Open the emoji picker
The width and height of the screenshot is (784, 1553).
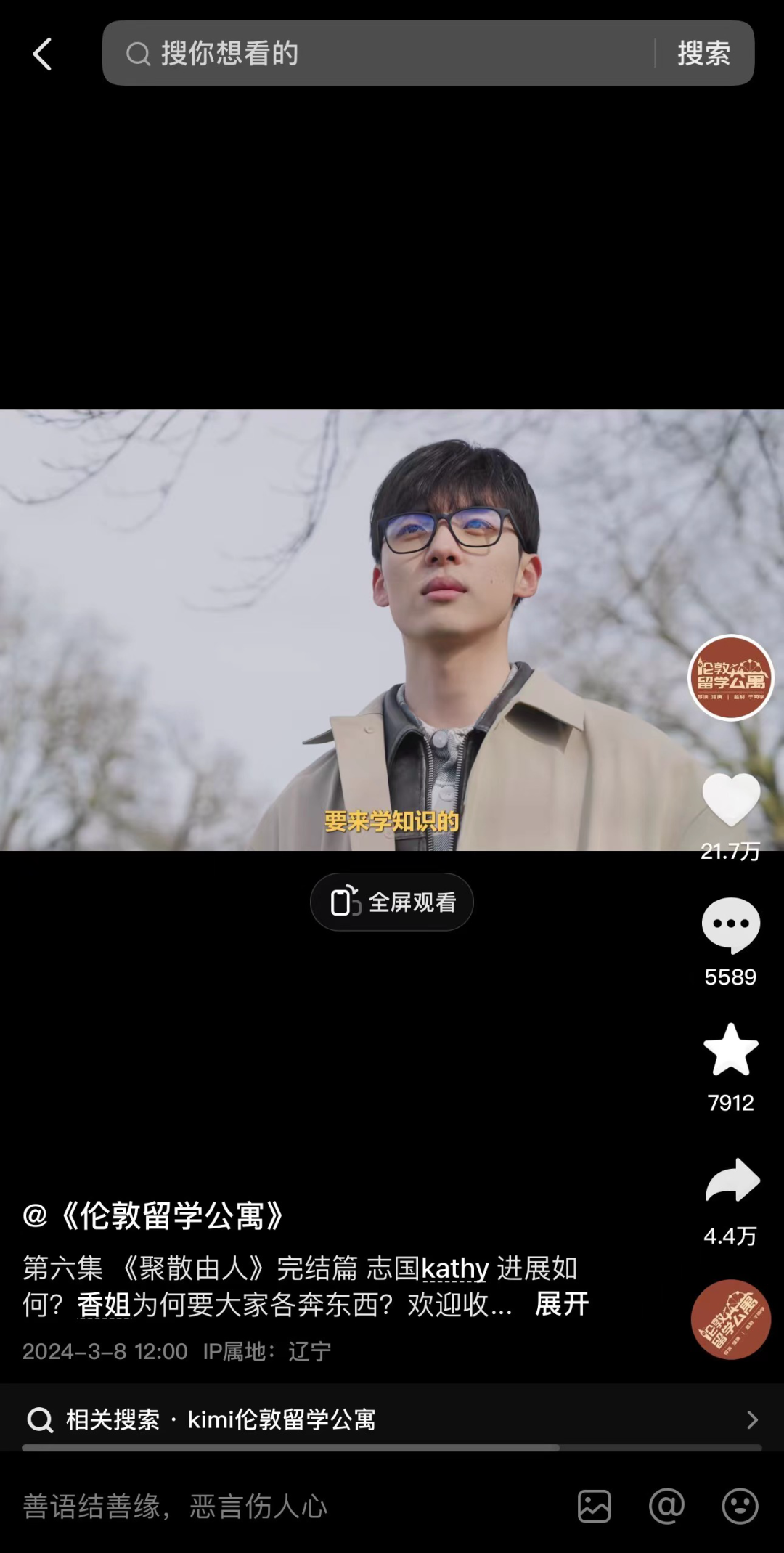coord(740,1507)
